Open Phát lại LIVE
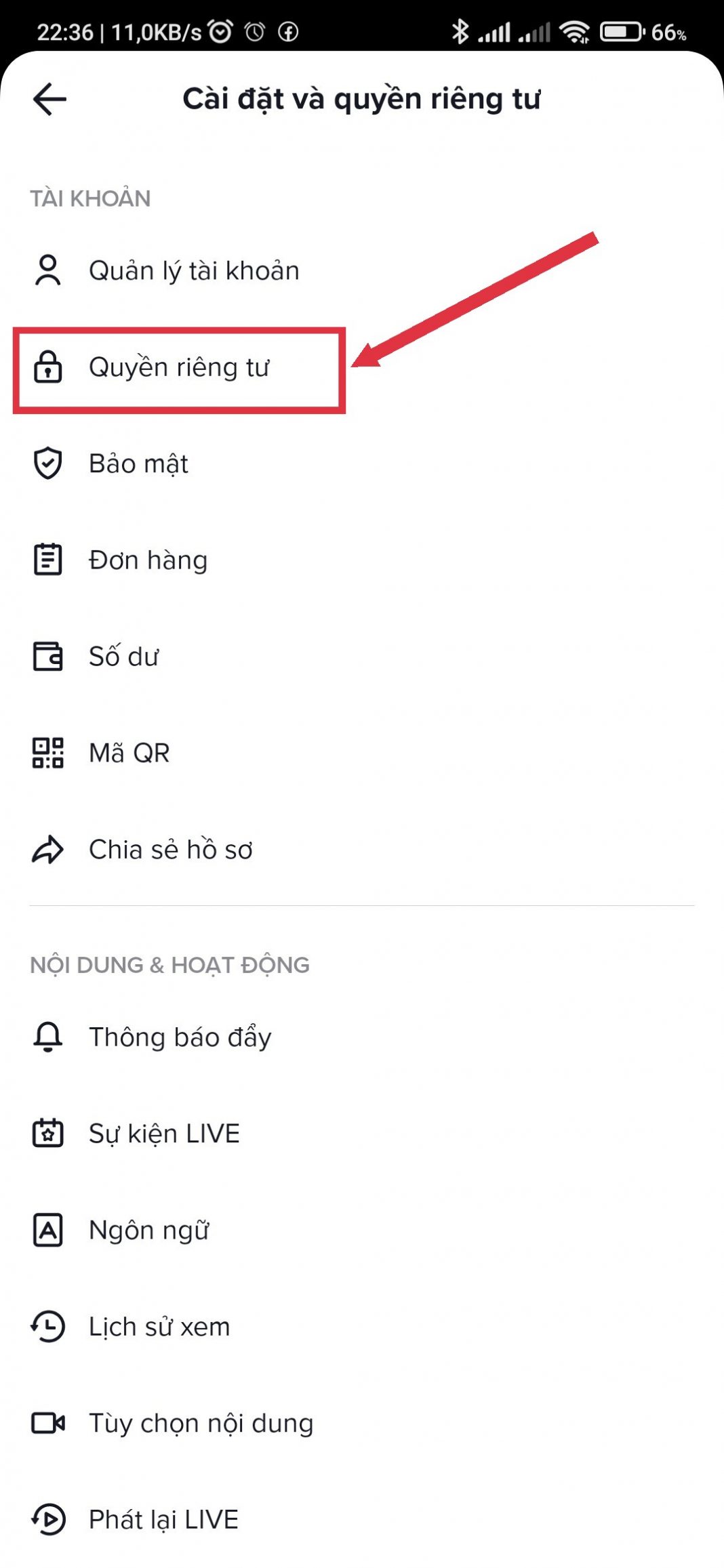The height and width of the screenshot is (1568, 724). pyautogui.click(x=163, y=1520)
